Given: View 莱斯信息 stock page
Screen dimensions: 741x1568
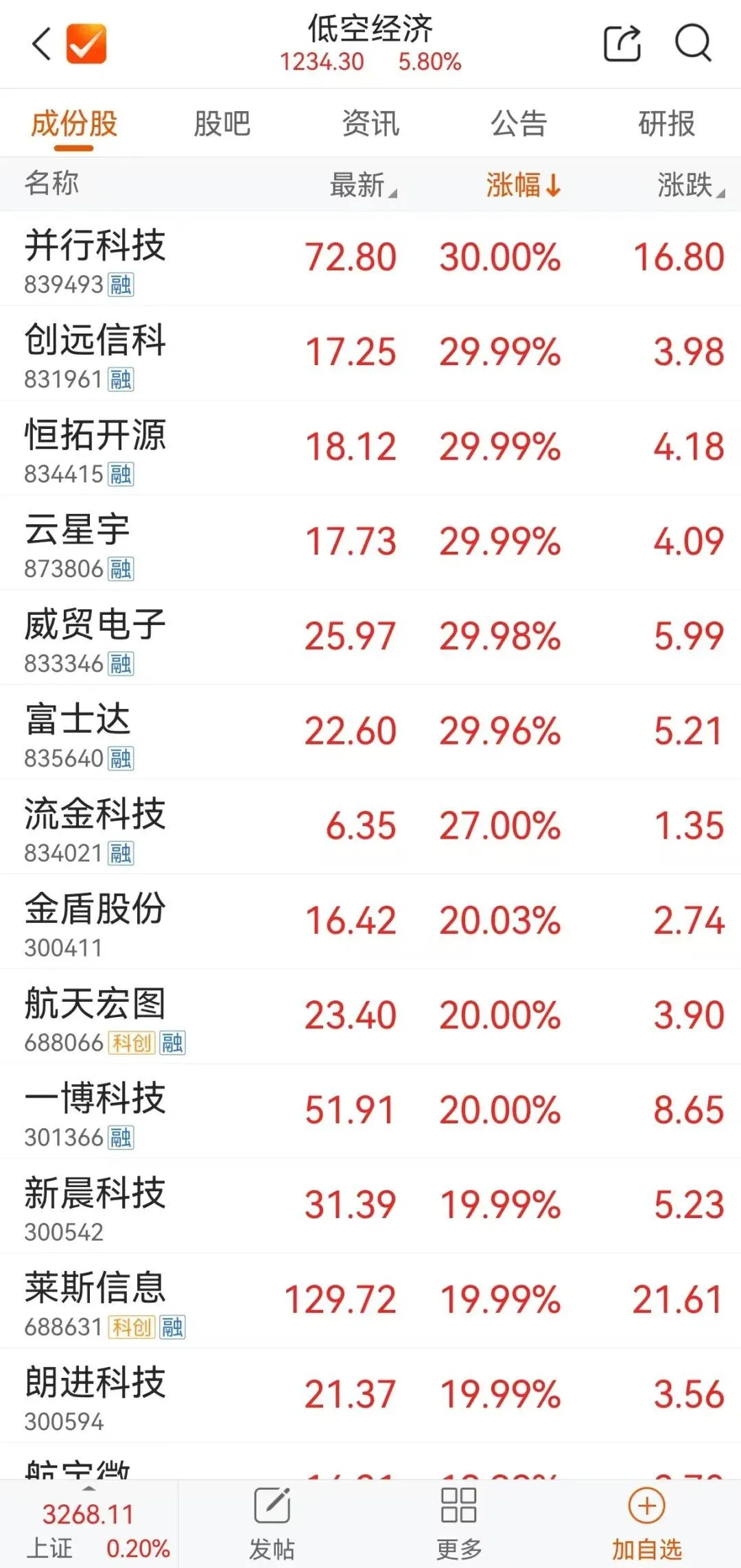Looking at the screenshot, I should (x=370, y=1300).
